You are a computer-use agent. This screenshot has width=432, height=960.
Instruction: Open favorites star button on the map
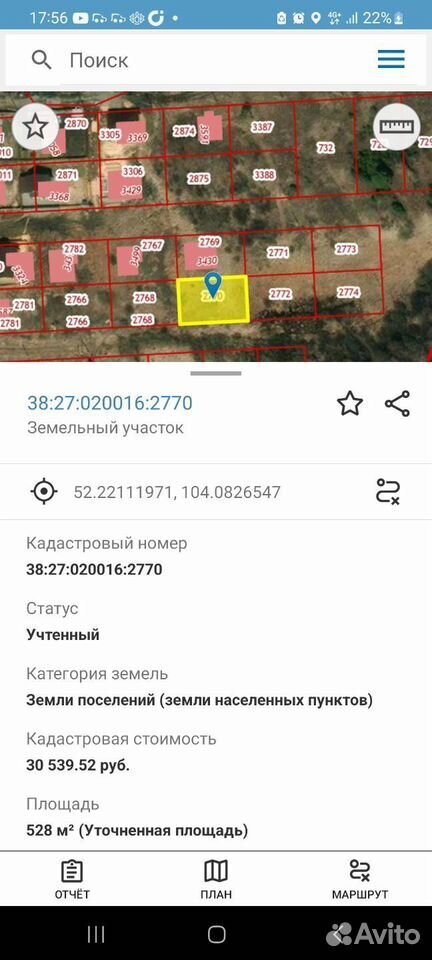point(35,127)
